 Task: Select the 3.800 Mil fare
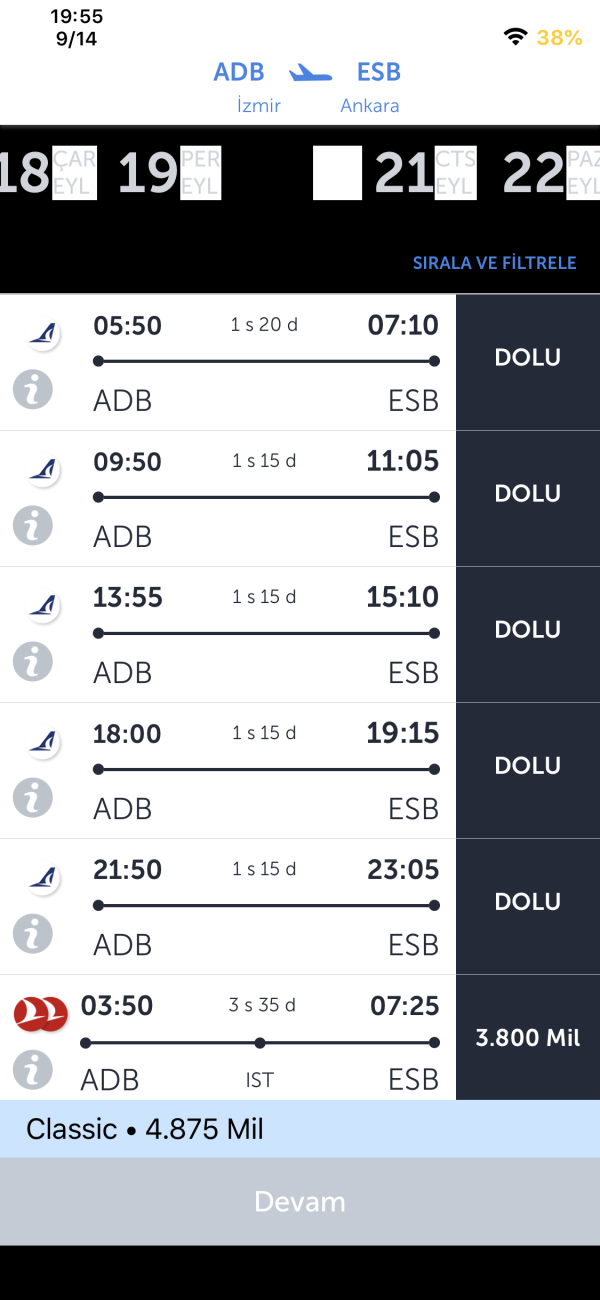coord(528,1038)
